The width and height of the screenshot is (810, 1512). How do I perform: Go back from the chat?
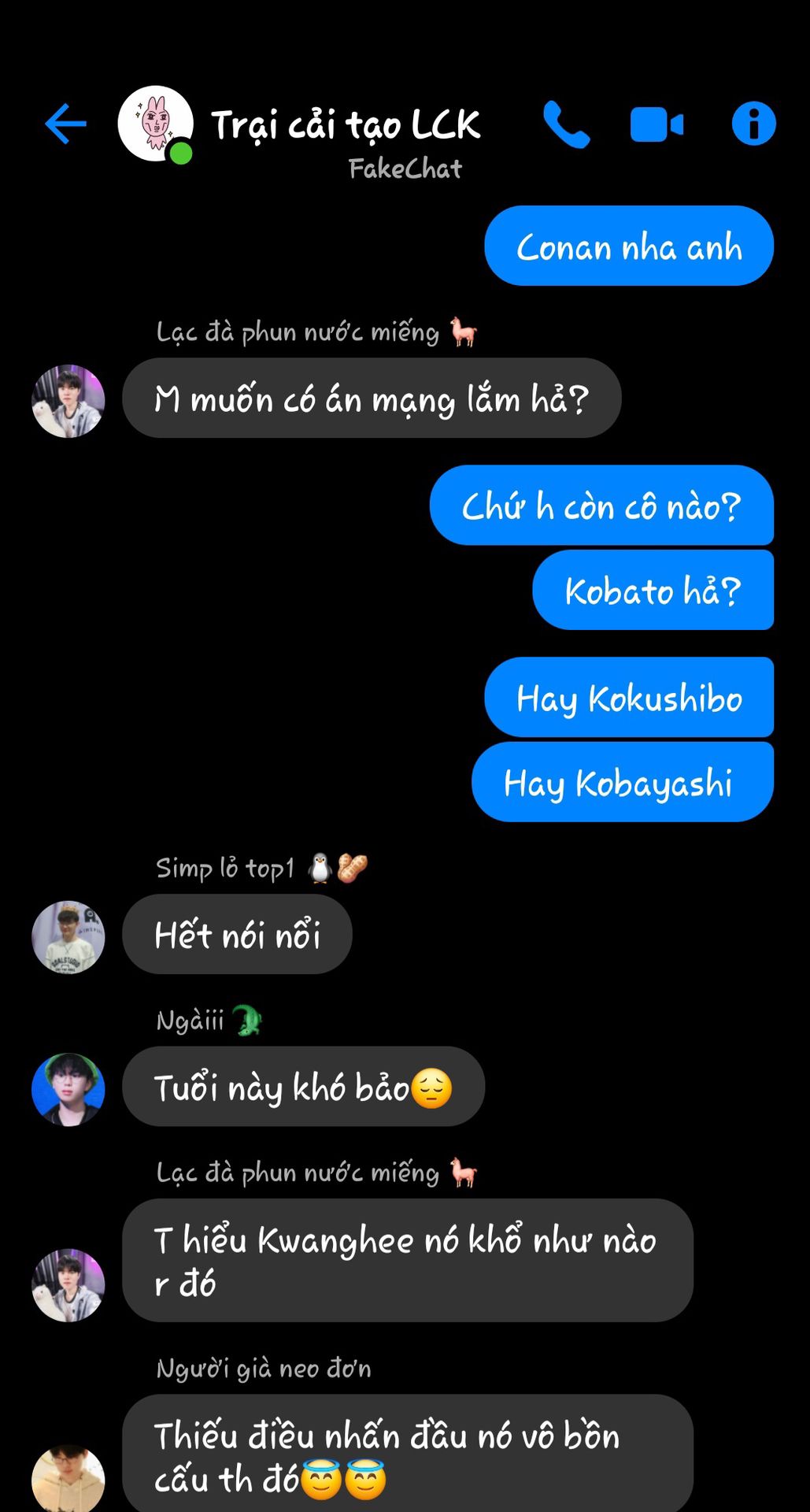tap(65, 124)
